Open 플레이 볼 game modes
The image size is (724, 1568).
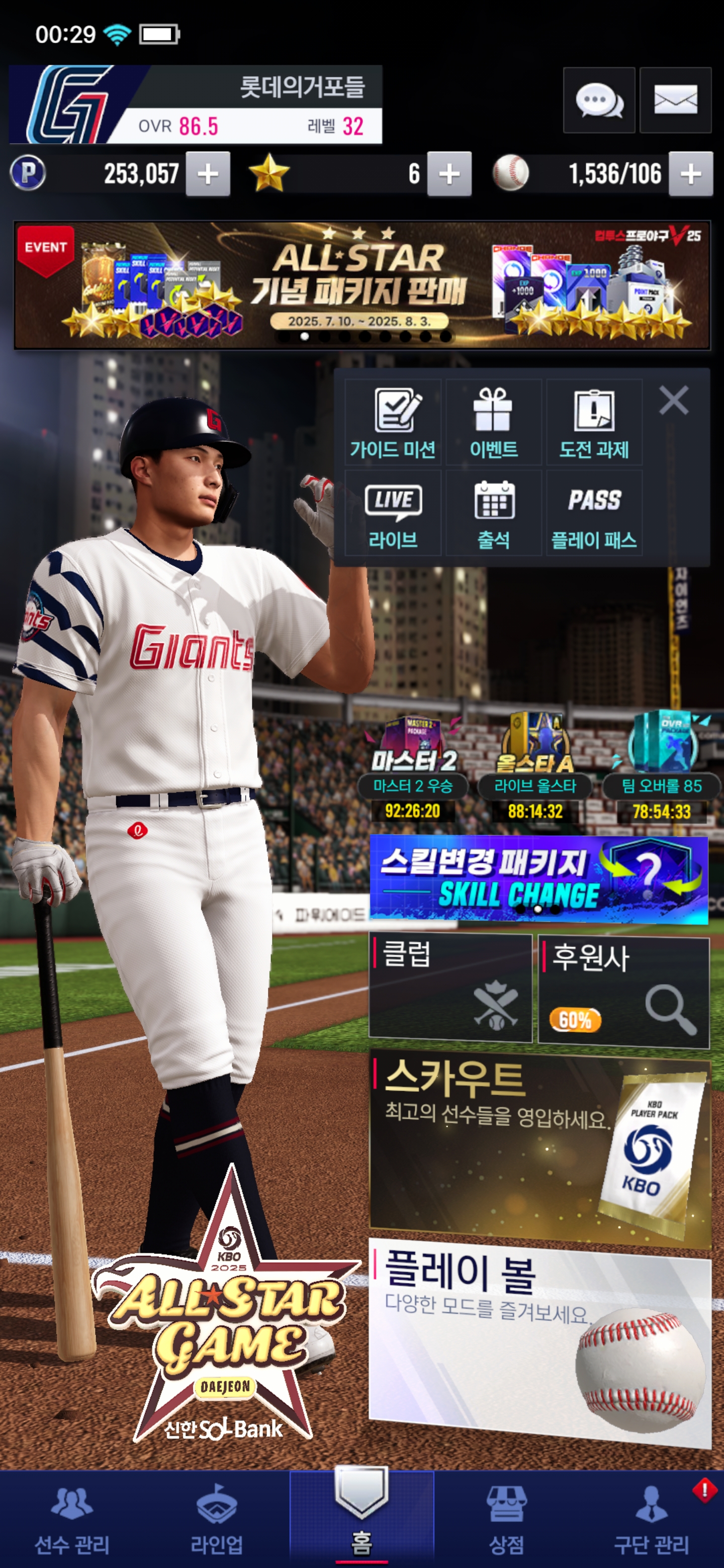[x=539, y=1339]
